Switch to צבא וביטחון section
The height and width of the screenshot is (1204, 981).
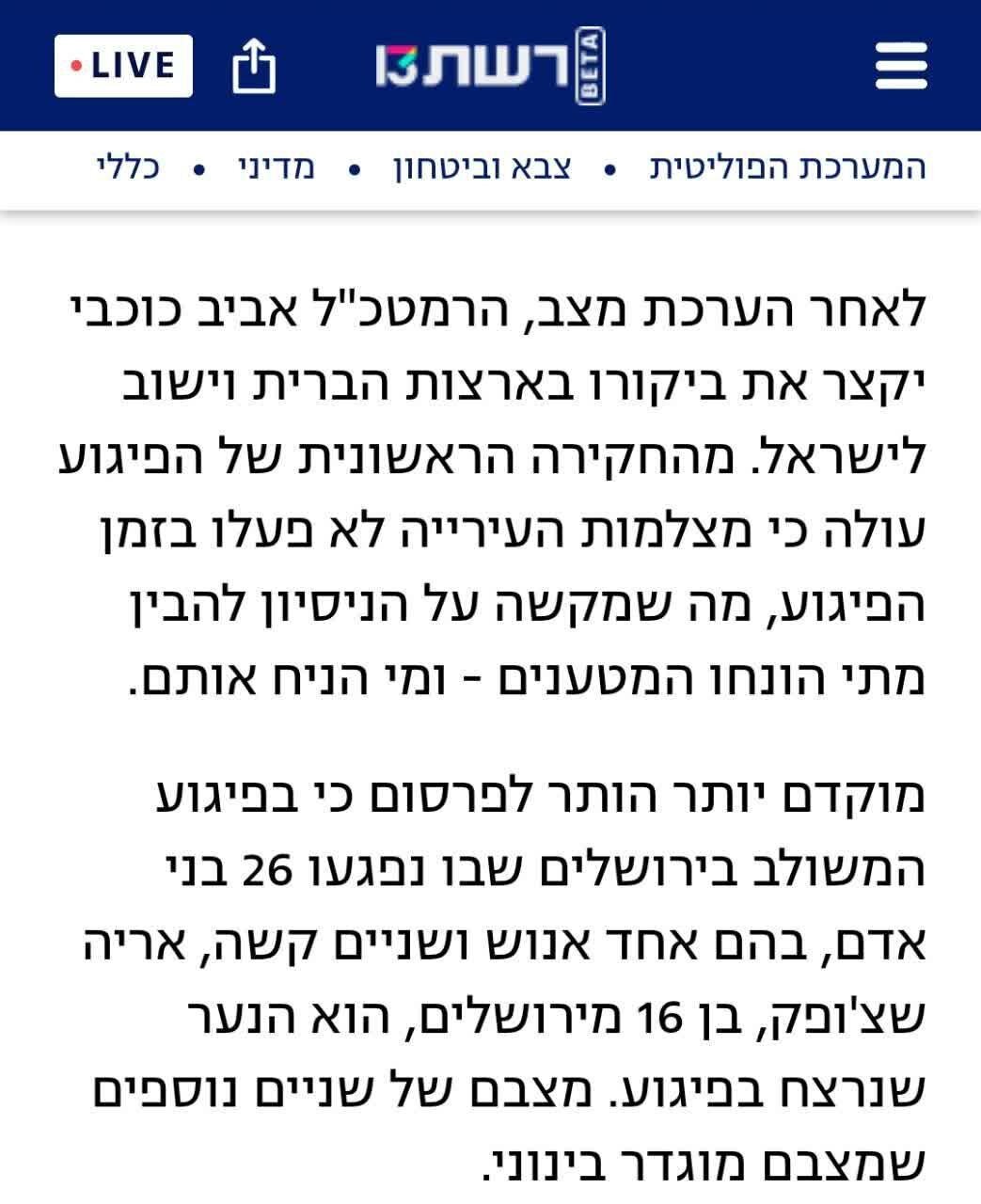tap(483, 167)
